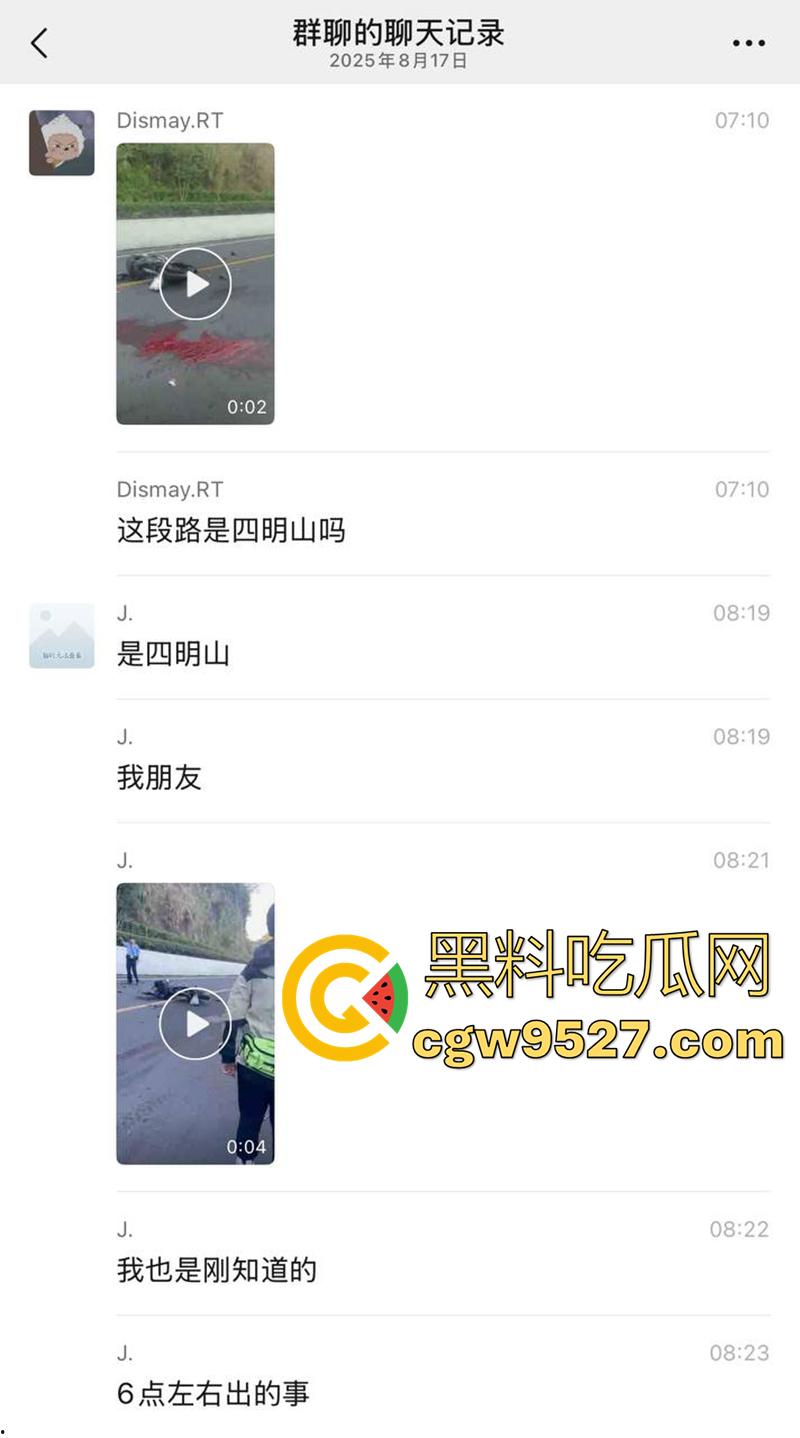The height and width of the screenshot is (1438, 800).
Task: Select the message 我也是刚知道的
Action: tap(215, 1270)
